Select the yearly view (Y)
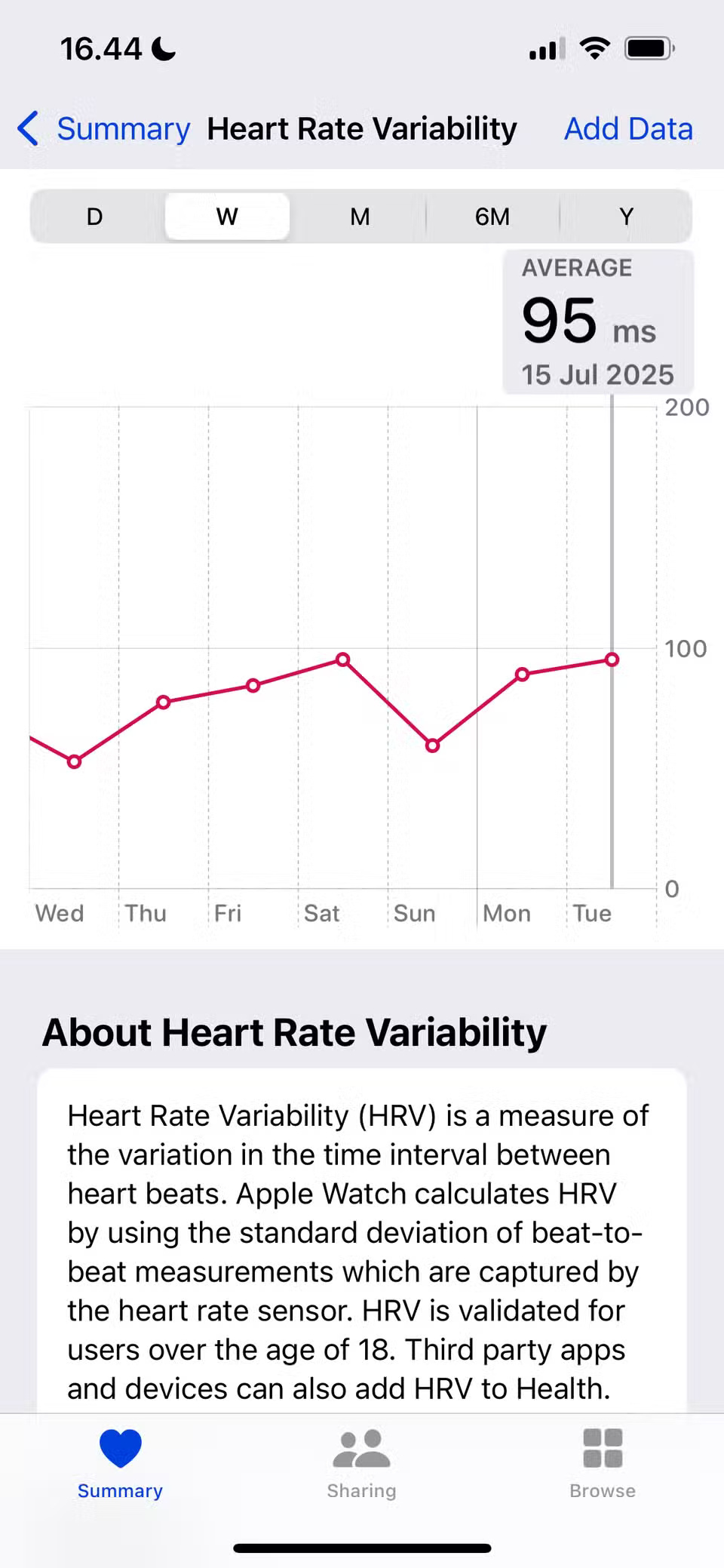 pos(626,217)
